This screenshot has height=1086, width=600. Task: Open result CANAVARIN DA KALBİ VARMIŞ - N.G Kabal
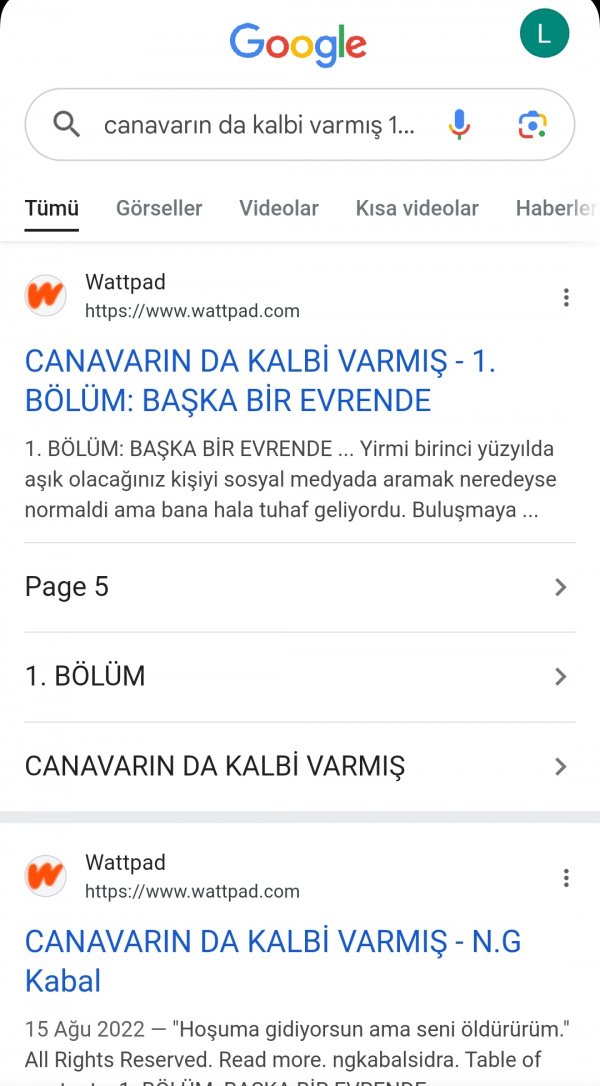coord(272,960)
